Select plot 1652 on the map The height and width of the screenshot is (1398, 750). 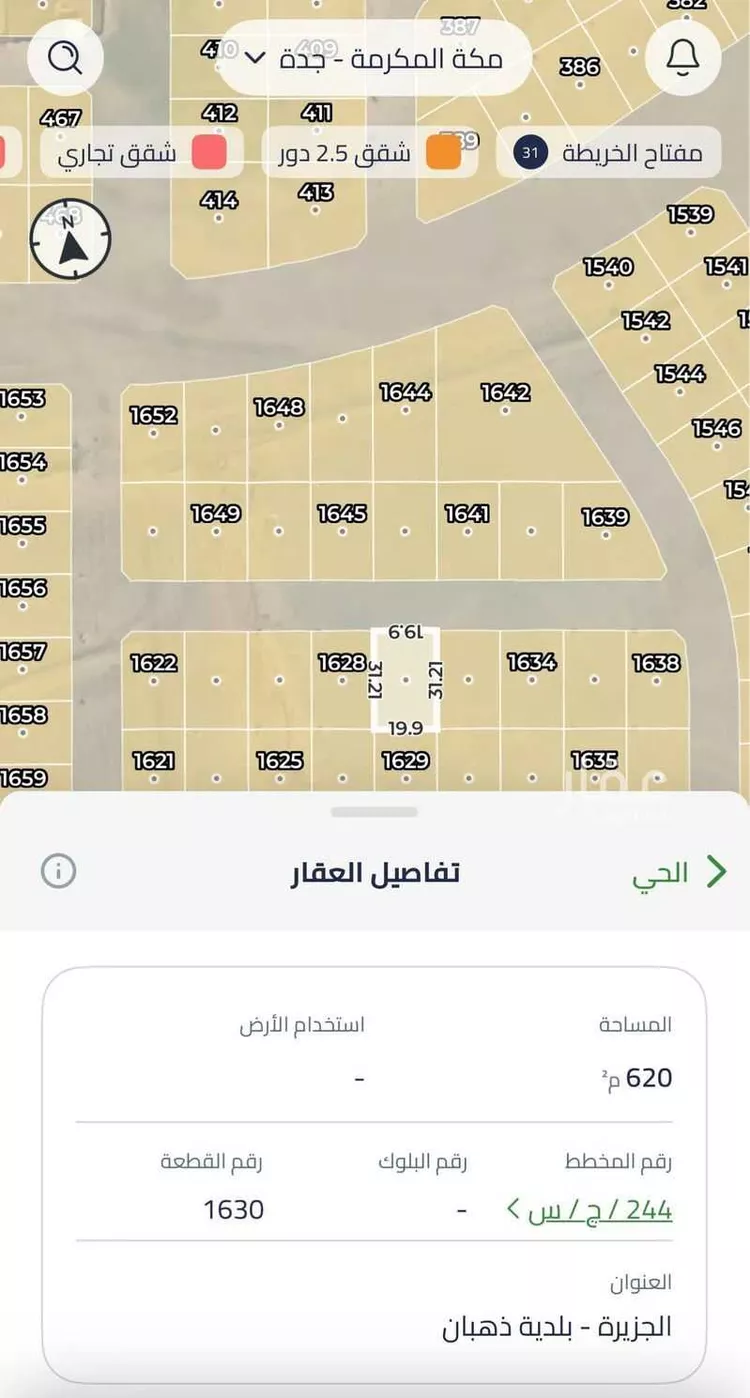click(x=152, y=416)
